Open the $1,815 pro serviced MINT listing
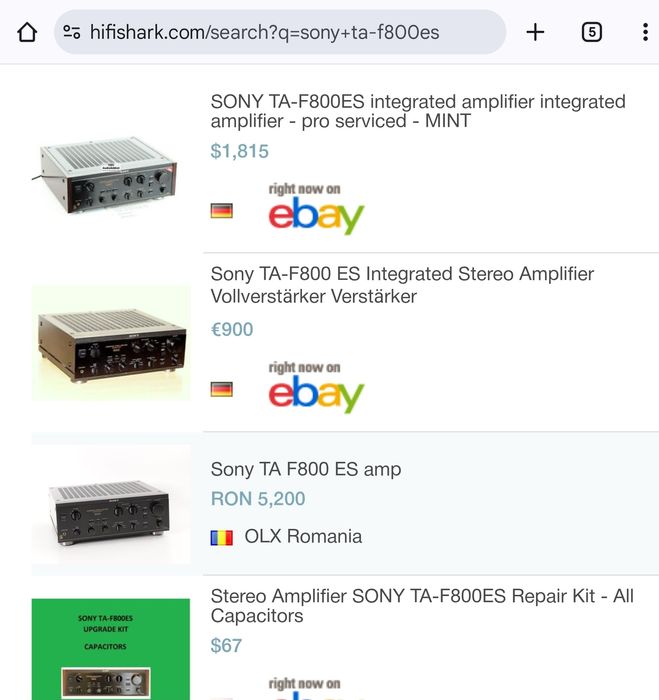This screenshot has height=700, width=659. [x=417, y=111]
